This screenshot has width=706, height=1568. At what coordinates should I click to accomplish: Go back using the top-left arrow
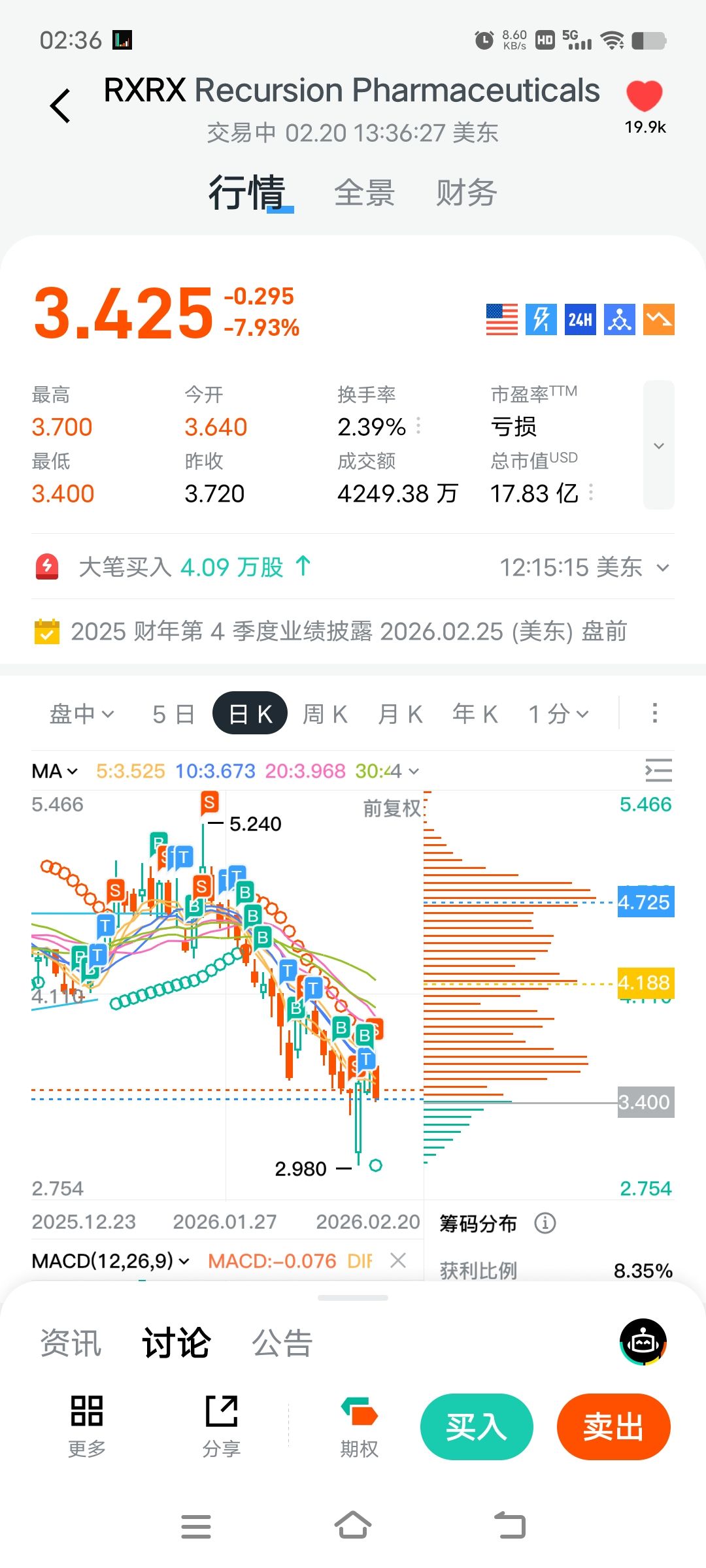pyautogui.click(x=60, y=106)
